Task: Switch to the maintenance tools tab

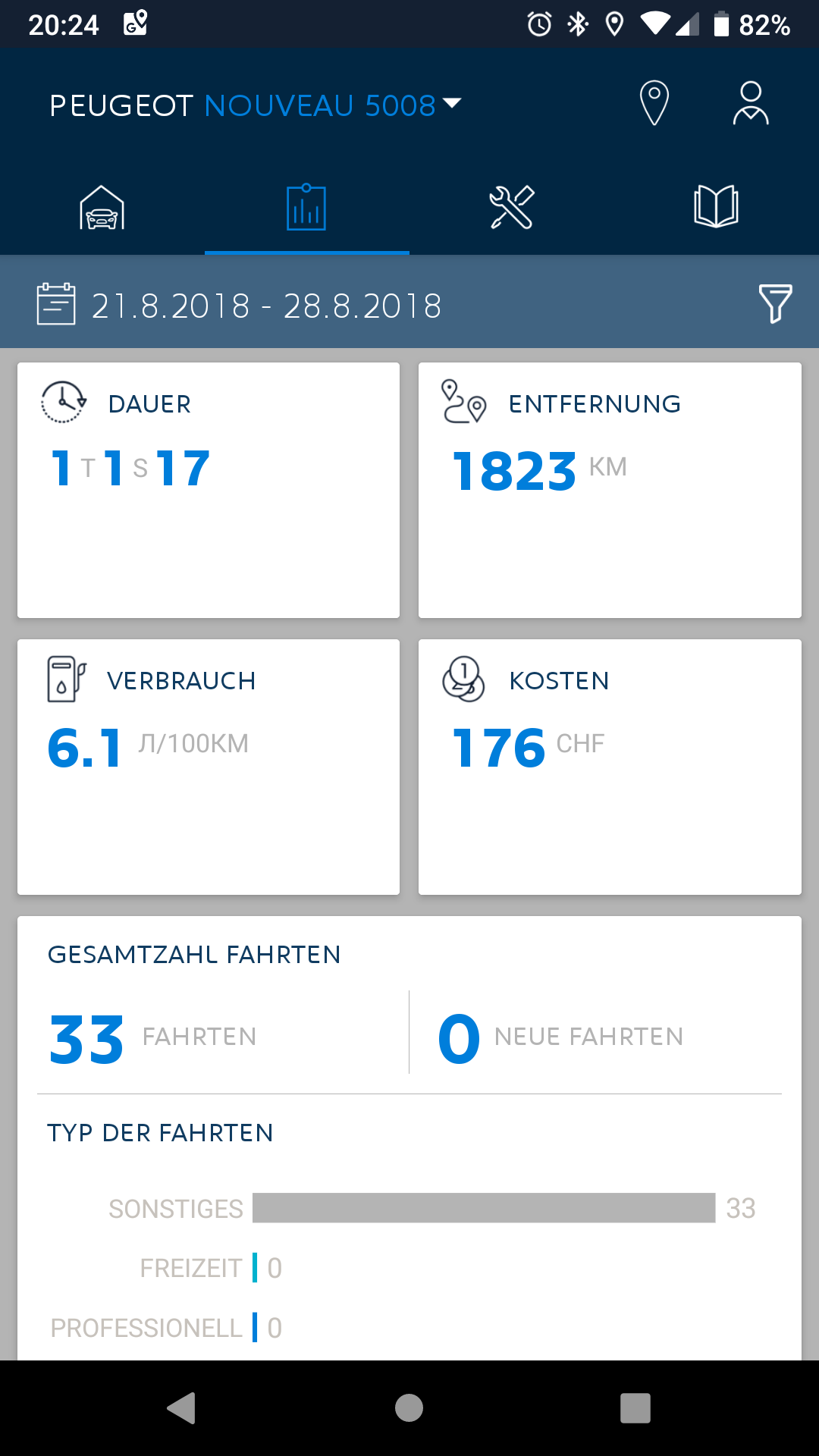Action: [512, 208]
